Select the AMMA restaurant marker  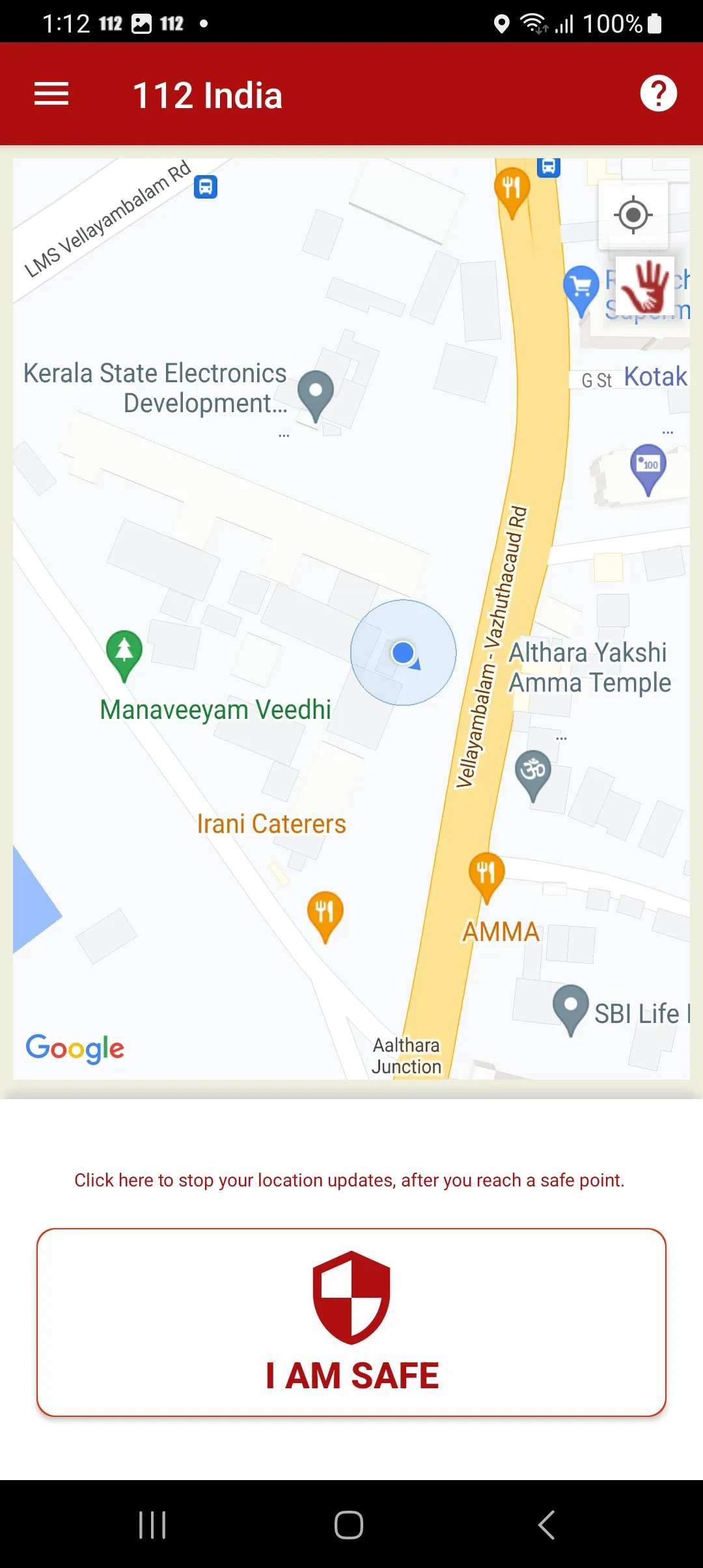pos(486,874)
